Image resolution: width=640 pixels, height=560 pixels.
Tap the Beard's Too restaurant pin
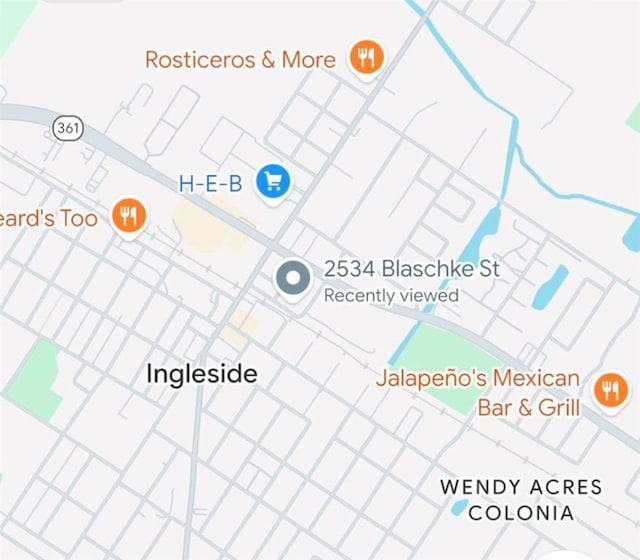pos(128,215)
